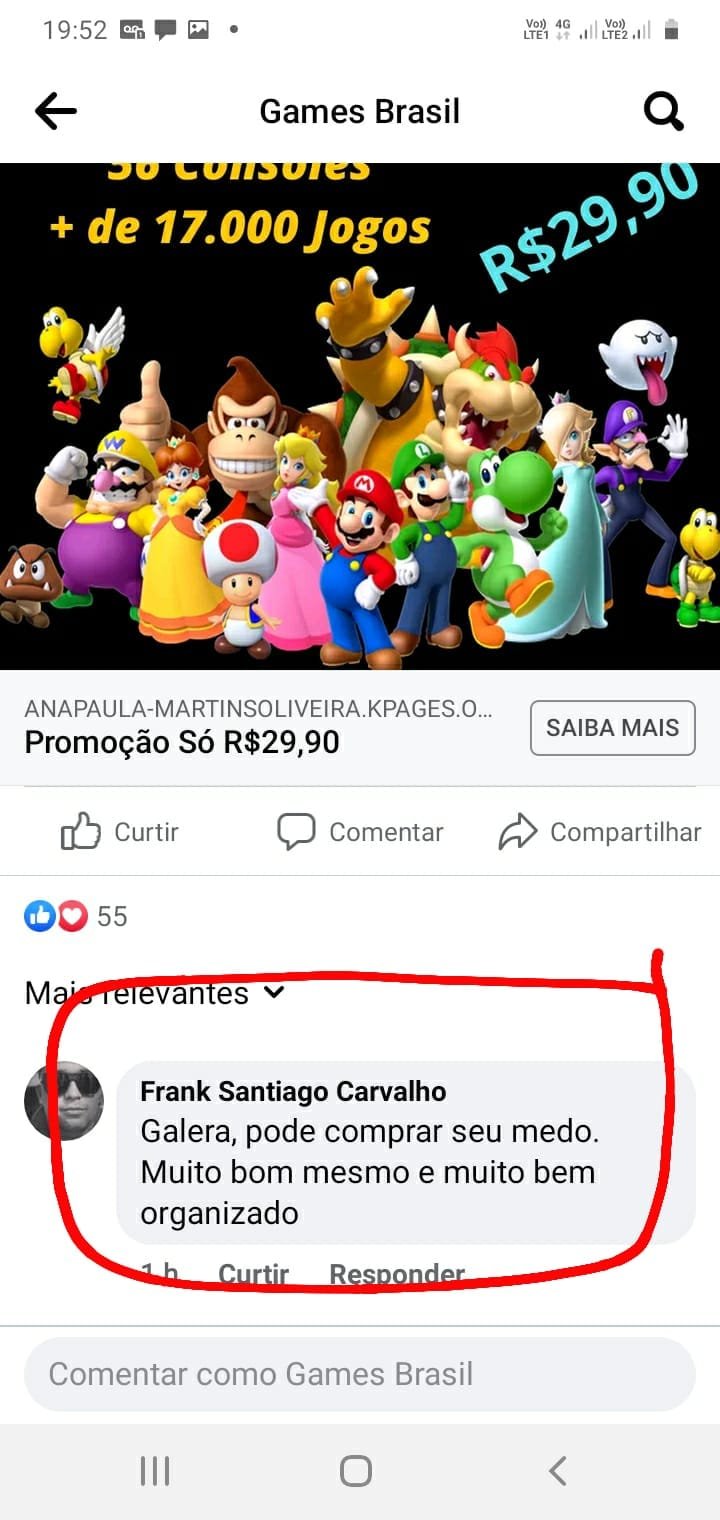
Task: Reply to Frank's comment with Responder
Action: tap(397, 1273)
